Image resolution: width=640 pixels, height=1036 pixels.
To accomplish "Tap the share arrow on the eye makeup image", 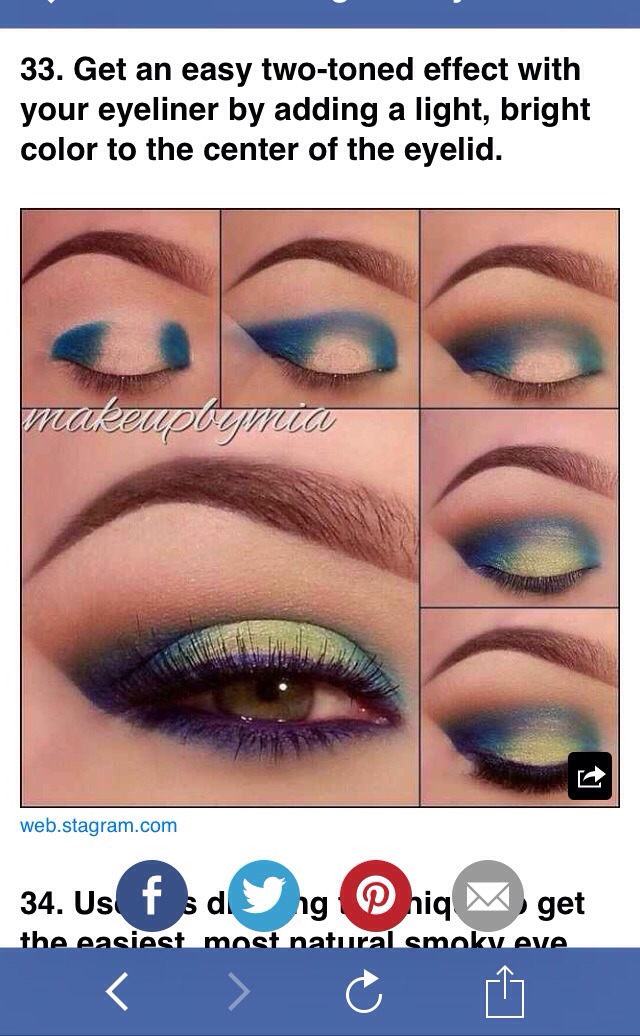I will [590, 776].
